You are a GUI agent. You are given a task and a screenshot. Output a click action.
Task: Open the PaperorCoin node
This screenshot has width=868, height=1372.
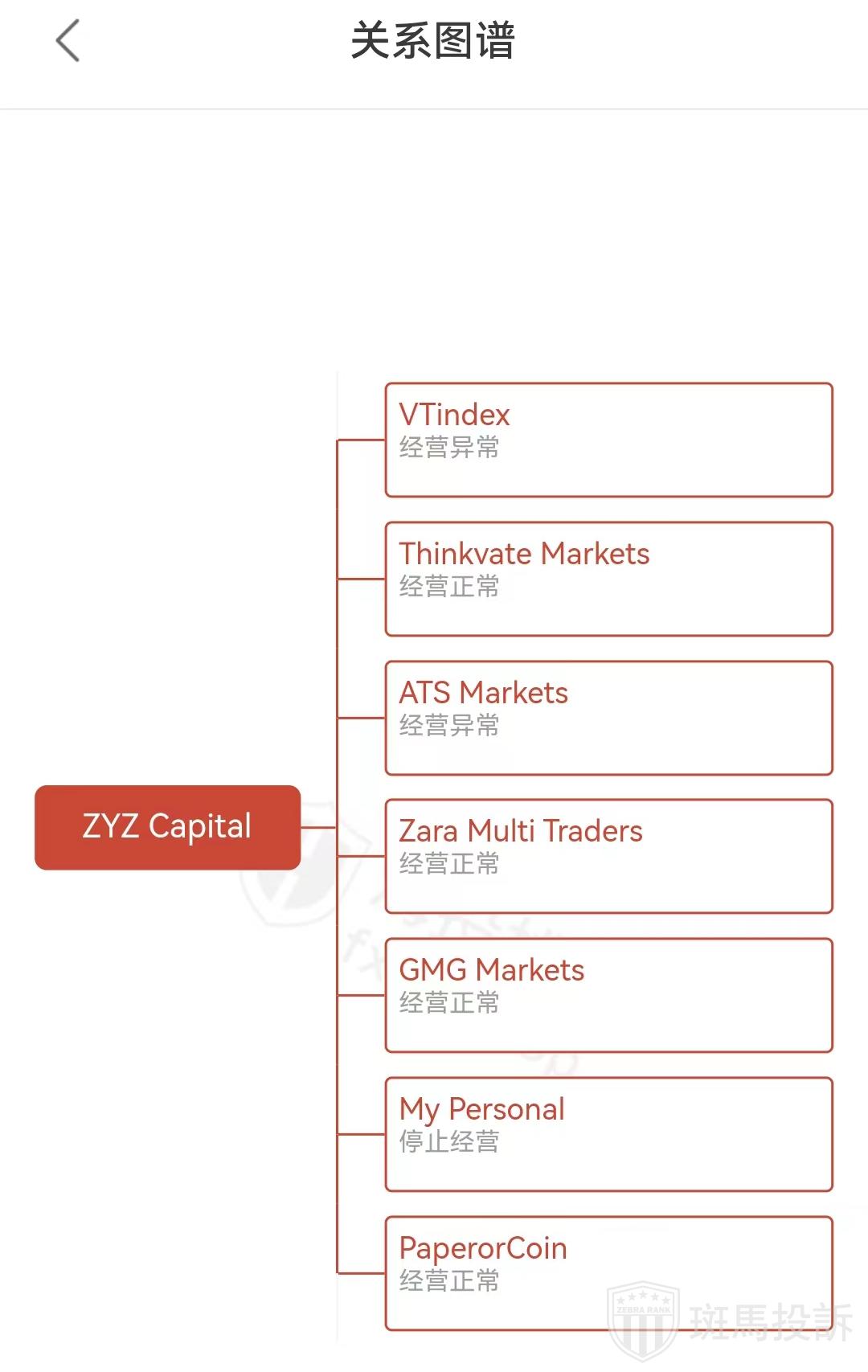tap(608, 1273)
